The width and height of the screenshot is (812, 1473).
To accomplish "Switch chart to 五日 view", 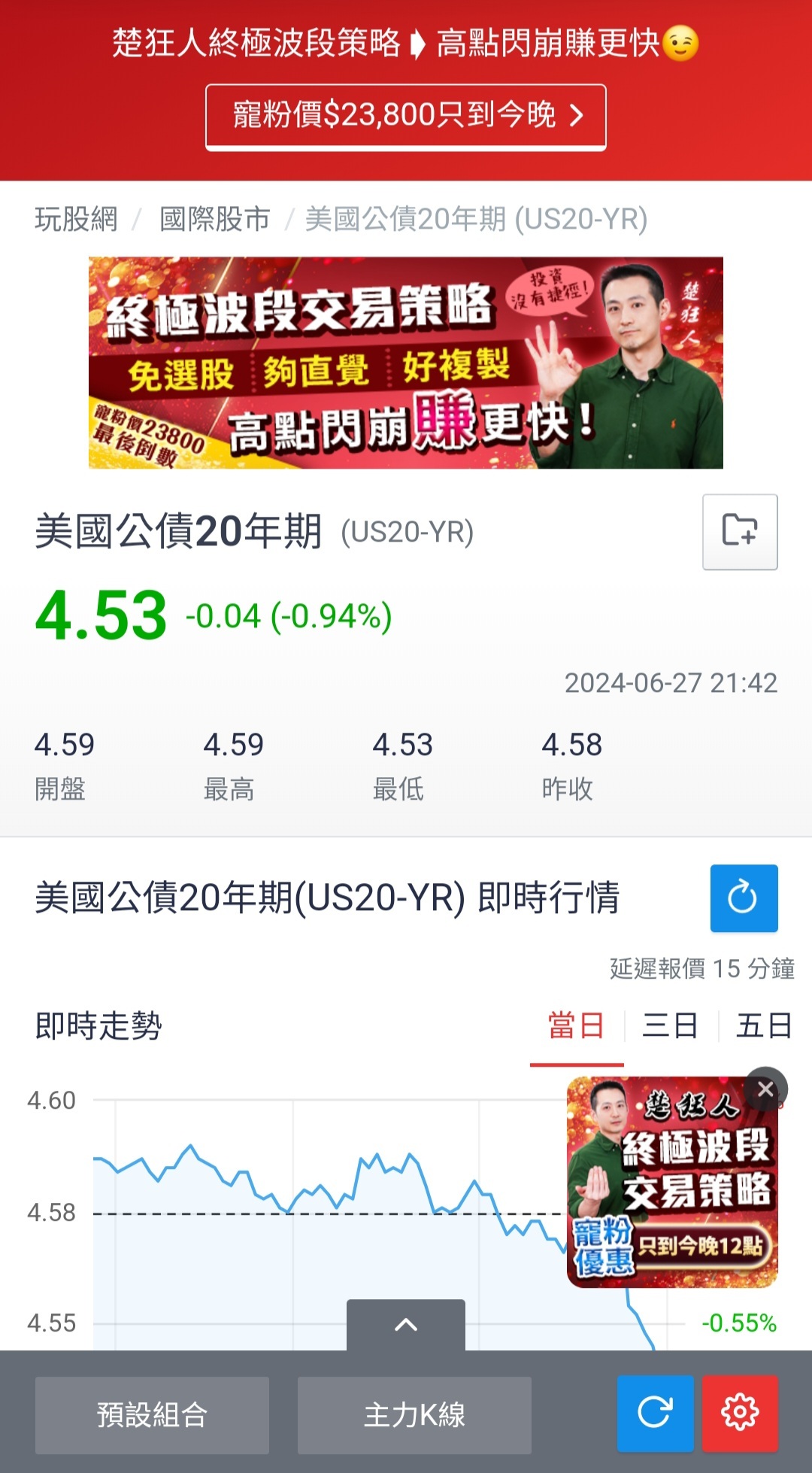I will [763, 1025].
